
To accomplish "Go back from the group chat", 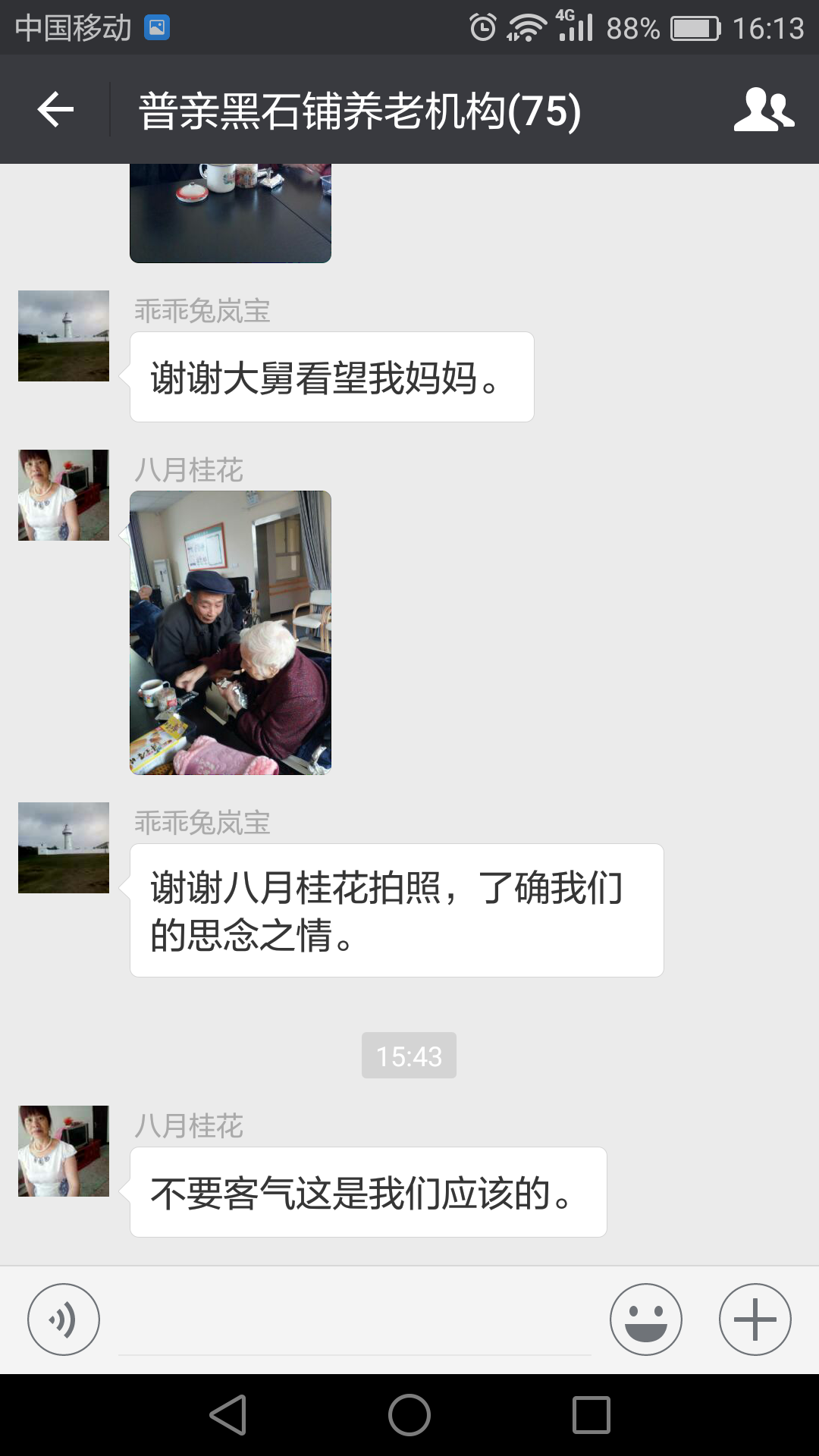I will pyautogui.click(x=55, y=110).
